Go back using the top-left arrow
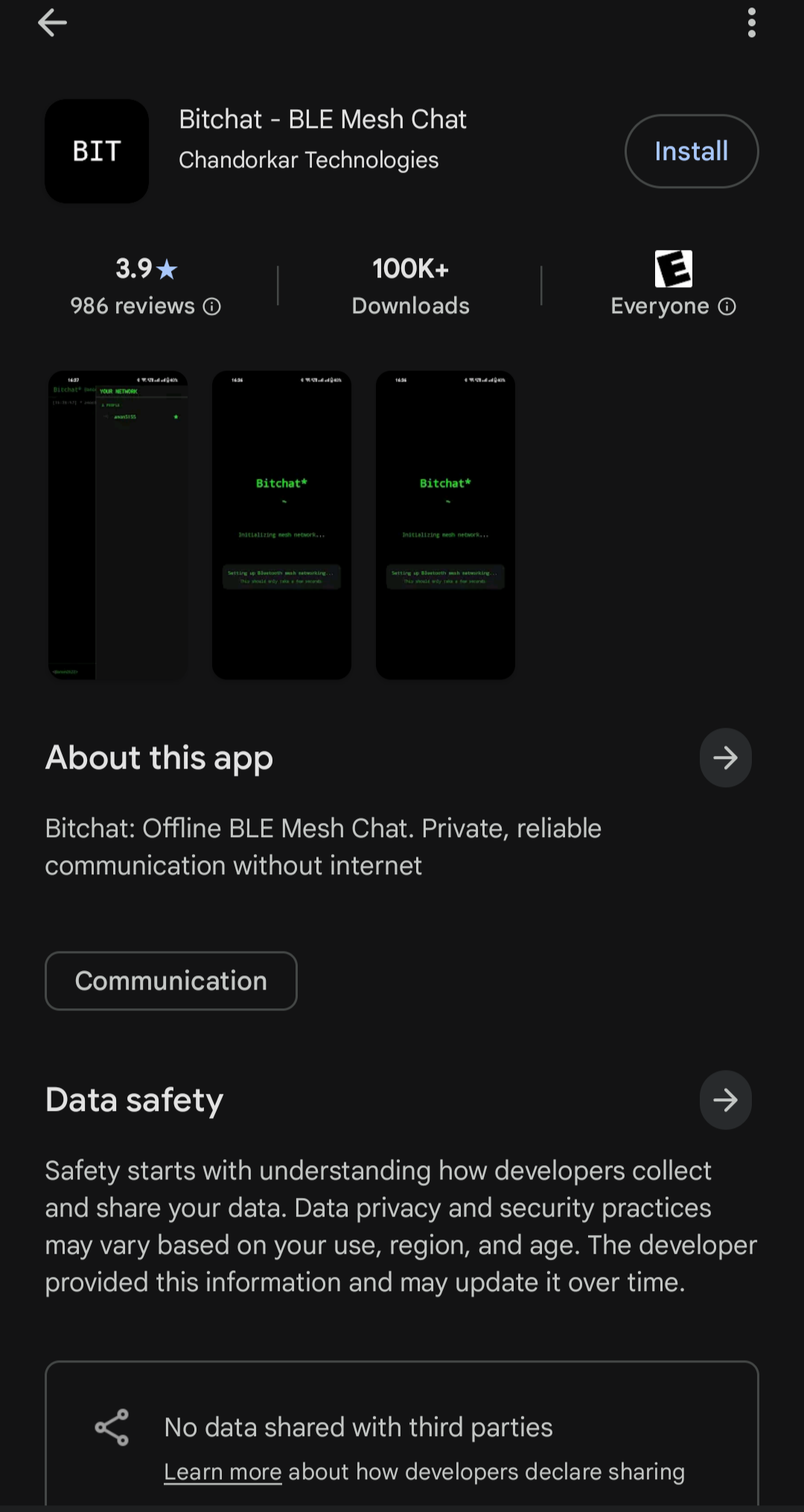This screenshot has height=1512, width=804. pos(52,23)
